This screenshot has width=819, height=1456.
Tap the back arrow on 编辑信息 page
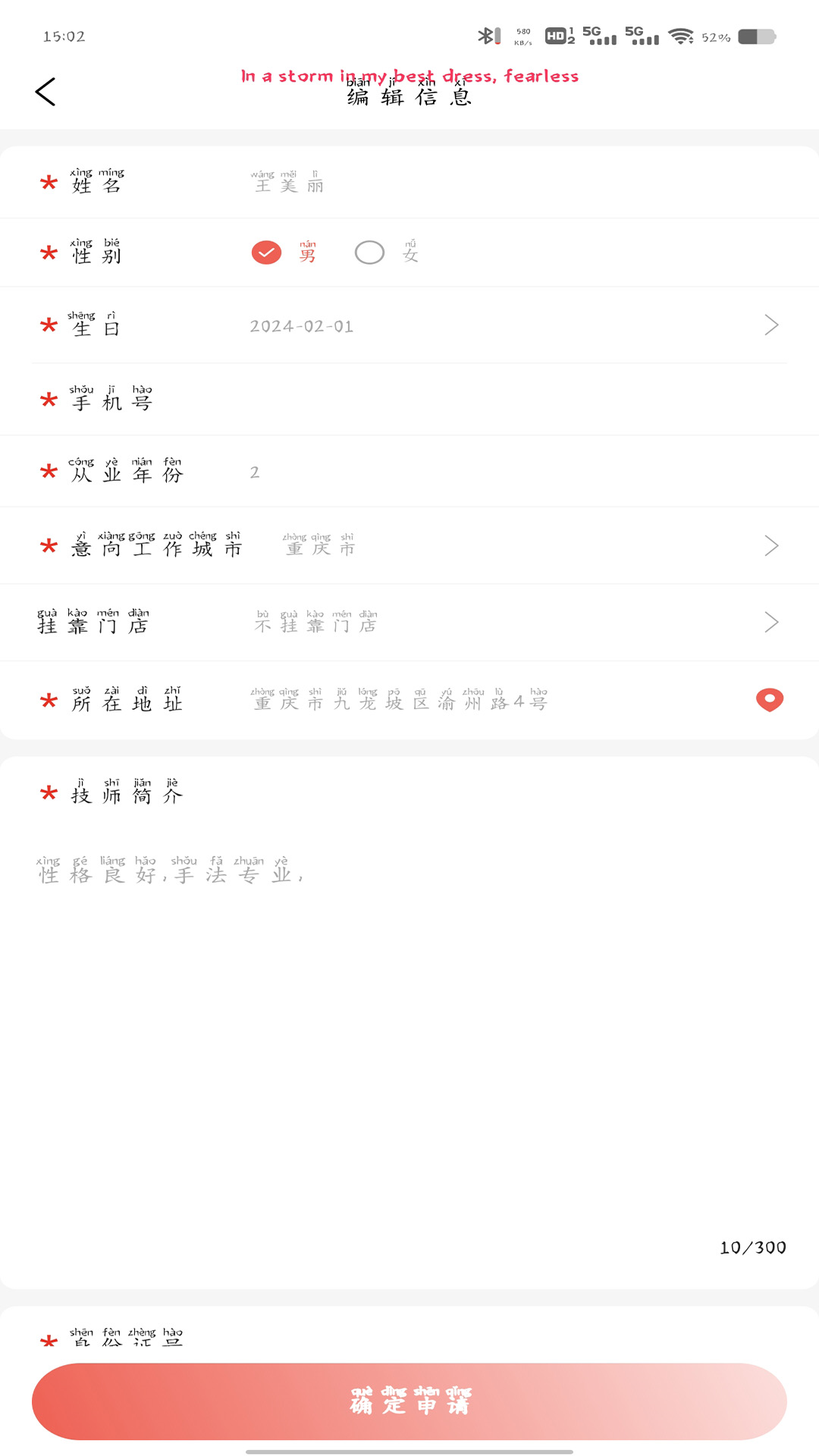[x=45, y=91]
